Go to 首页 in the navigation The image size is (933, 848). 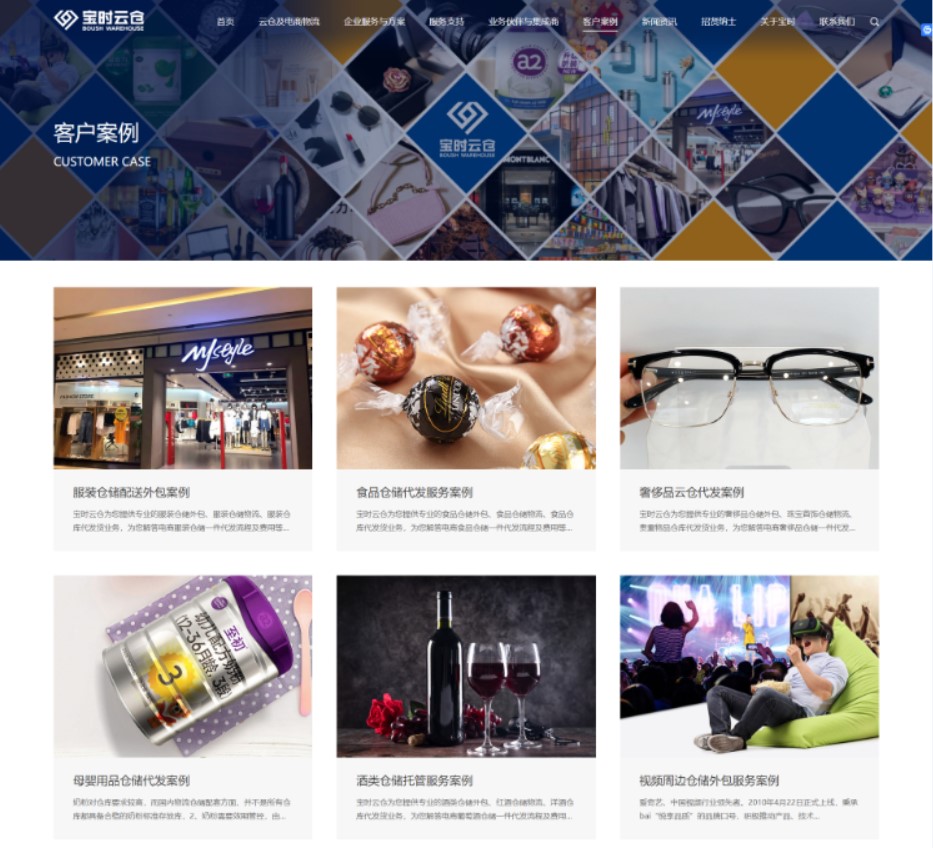(225, 21)
